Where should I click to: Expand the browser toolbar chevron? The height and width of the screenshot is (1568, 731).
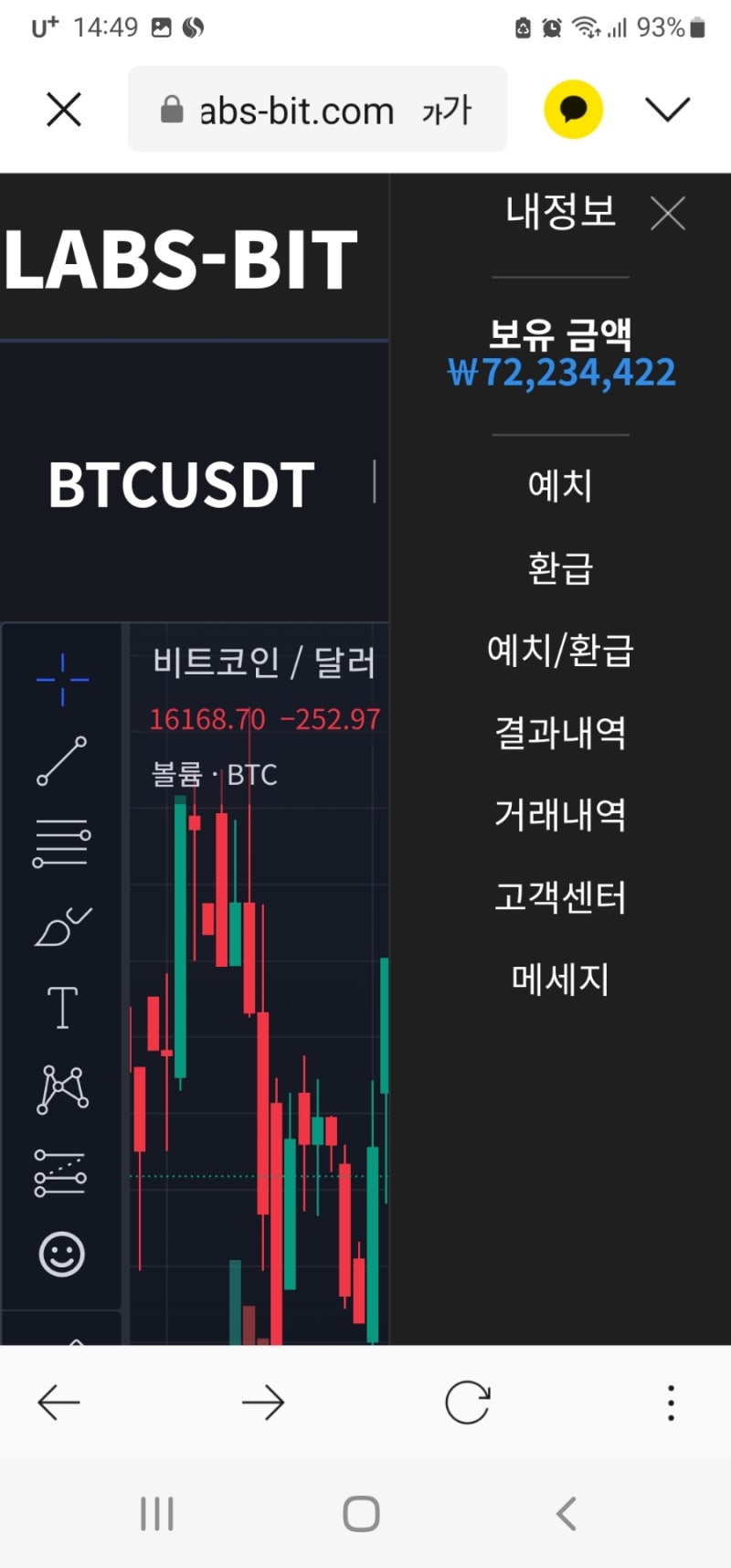[x=668, y=109]
